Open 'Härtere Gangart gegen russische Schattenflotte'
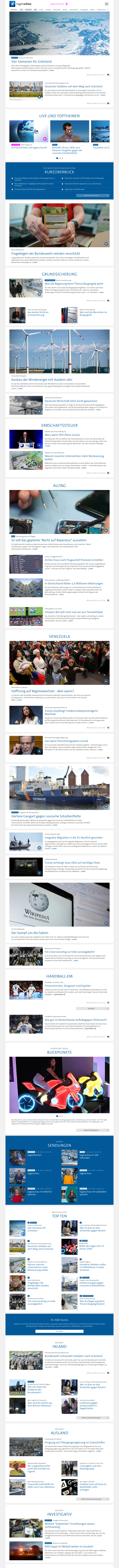Image resolution: width=119 pixels, height=1568 pixels. click(x=46, y=816)
